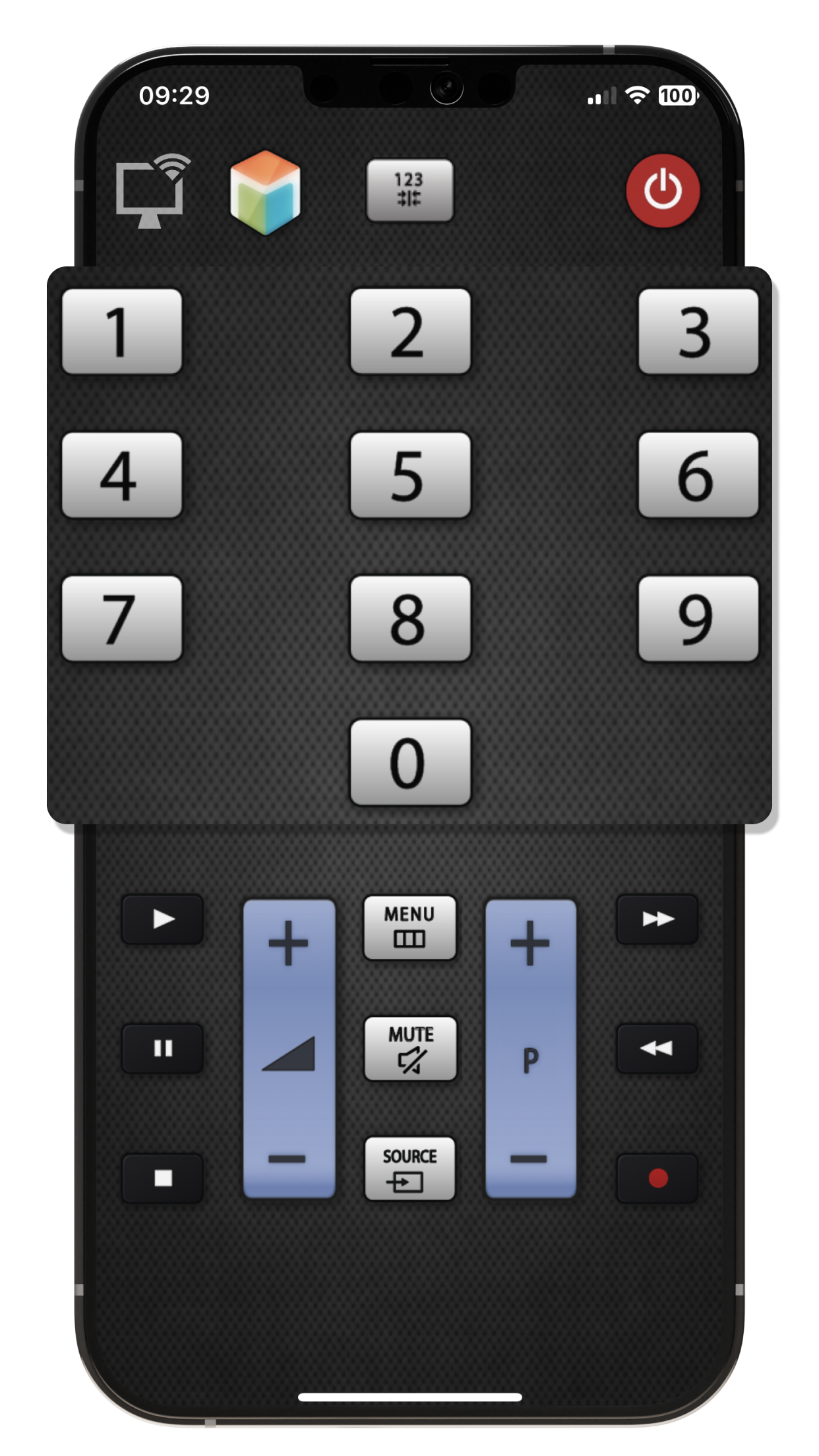Image resolution: width=819 pixels, height=1456 pixels.
Task: Enter digit 1 on the keypad
Action: click(x=122, y=331)
